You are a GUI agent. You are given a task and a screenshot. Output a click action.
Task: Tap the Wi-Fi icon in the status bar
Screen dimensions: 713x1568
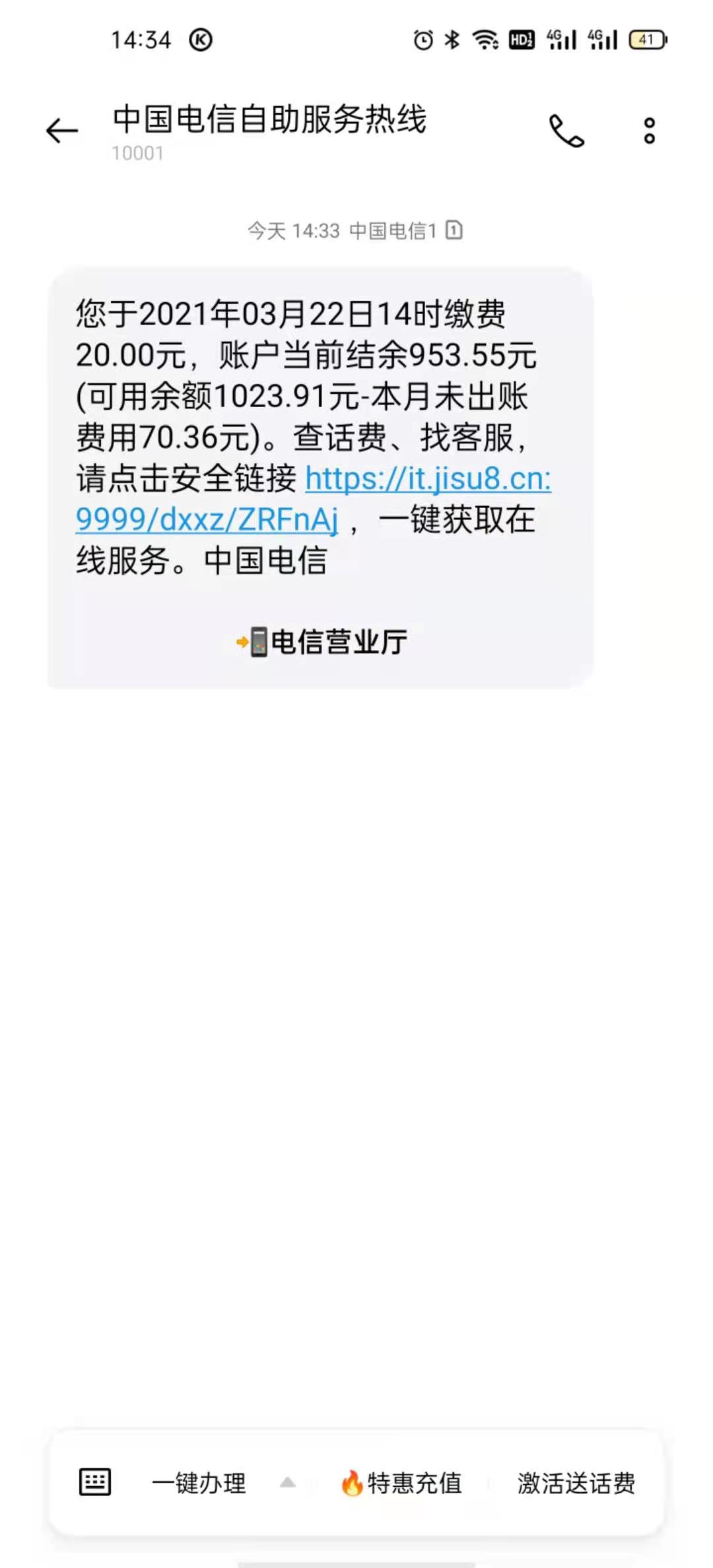pos(485,40)
